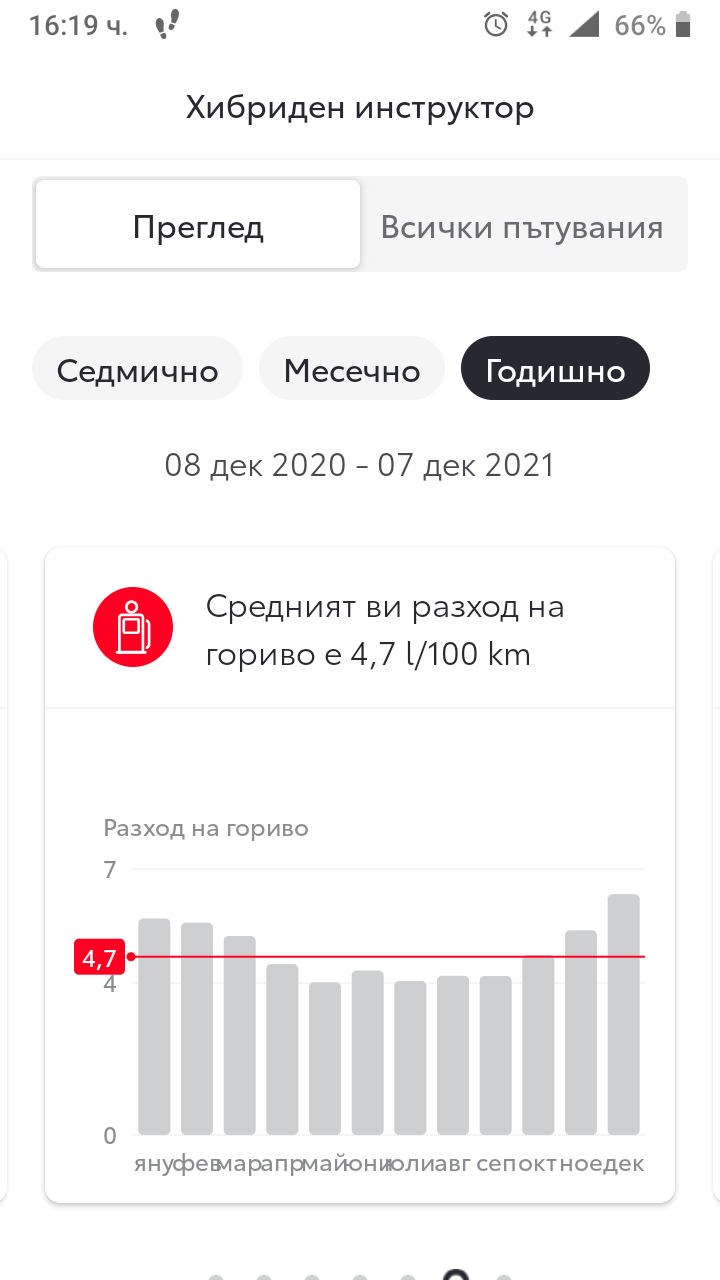Tap the alarm clock status icon
720x1280 pixels.
(496, 25)
